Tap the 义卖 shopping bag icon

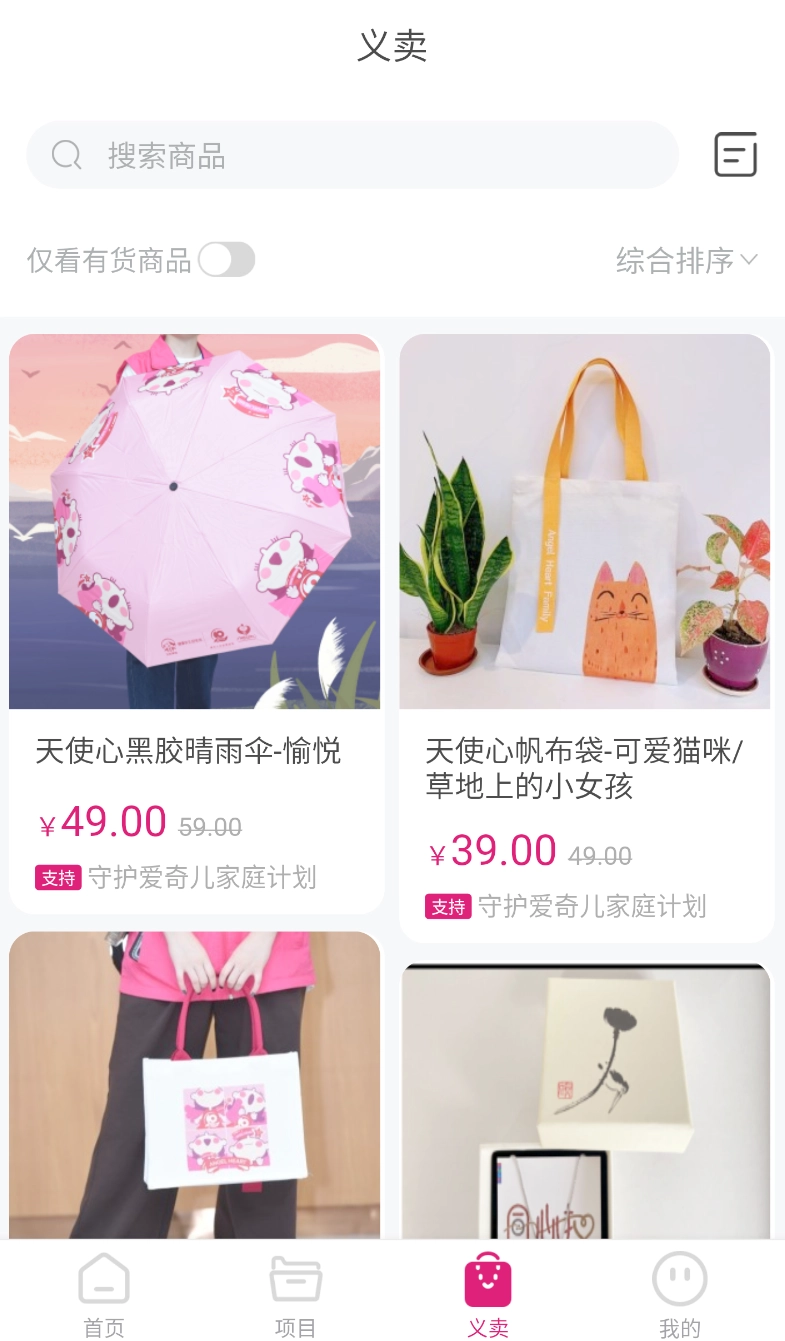tap(489, 1278)
